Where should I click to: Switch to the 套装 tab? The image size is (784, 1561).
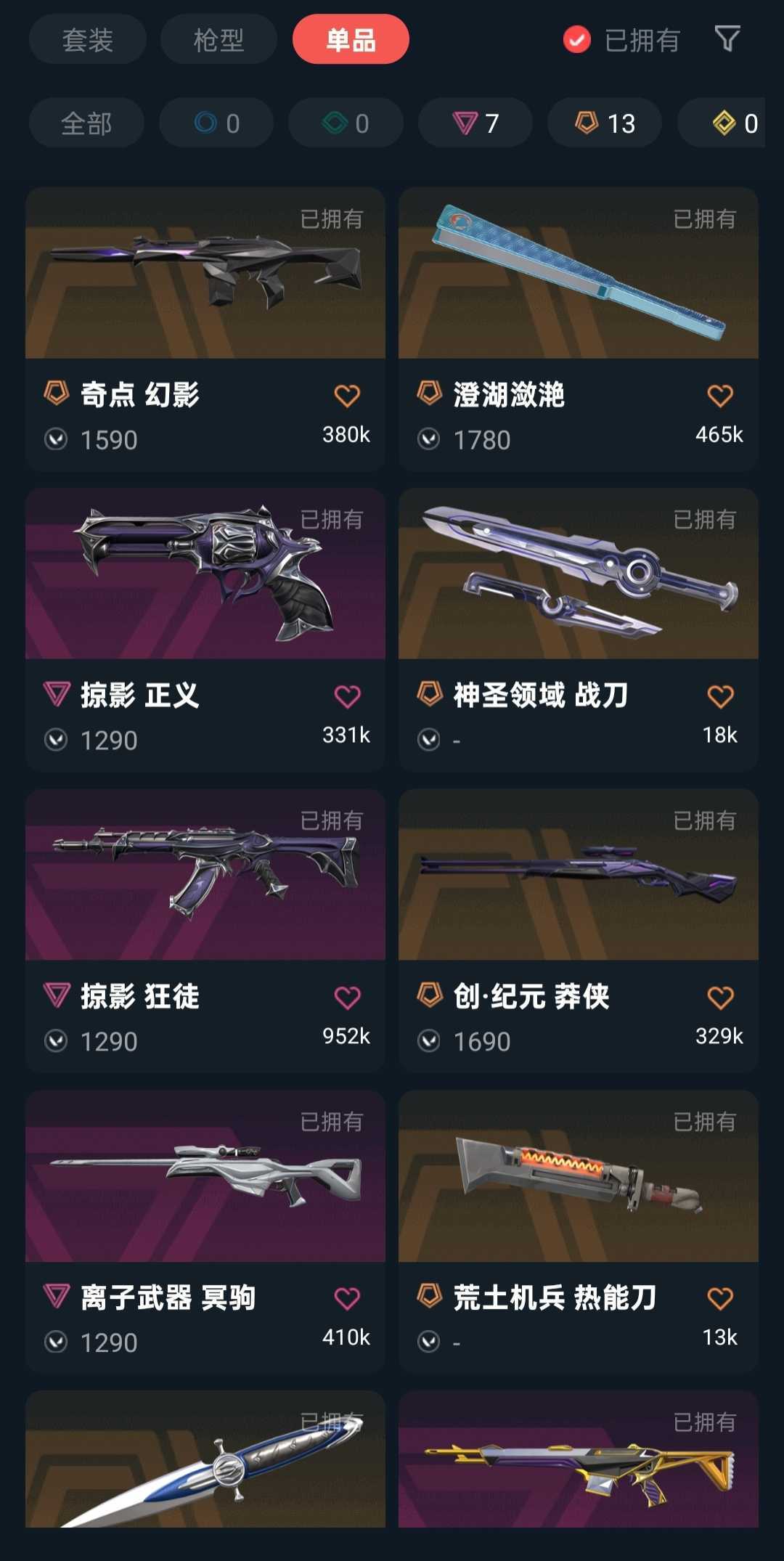pyautogui.click(x=86, y=40)
